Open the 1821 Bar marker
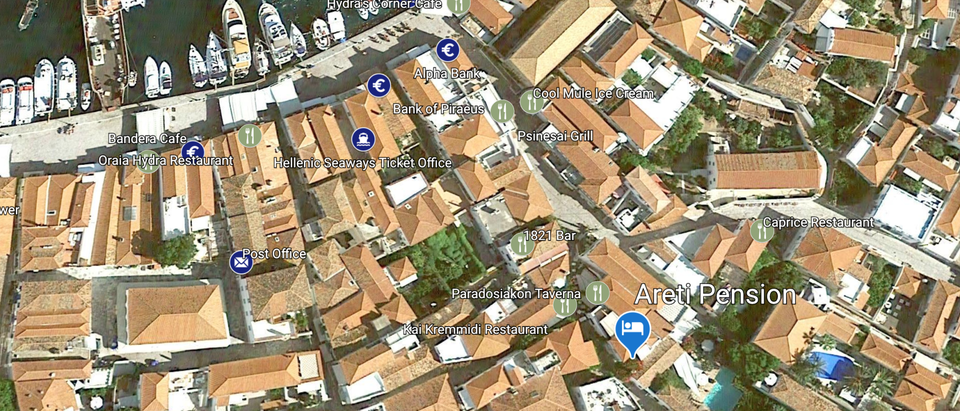Viewport: 960px width, 411px height. 520,243
